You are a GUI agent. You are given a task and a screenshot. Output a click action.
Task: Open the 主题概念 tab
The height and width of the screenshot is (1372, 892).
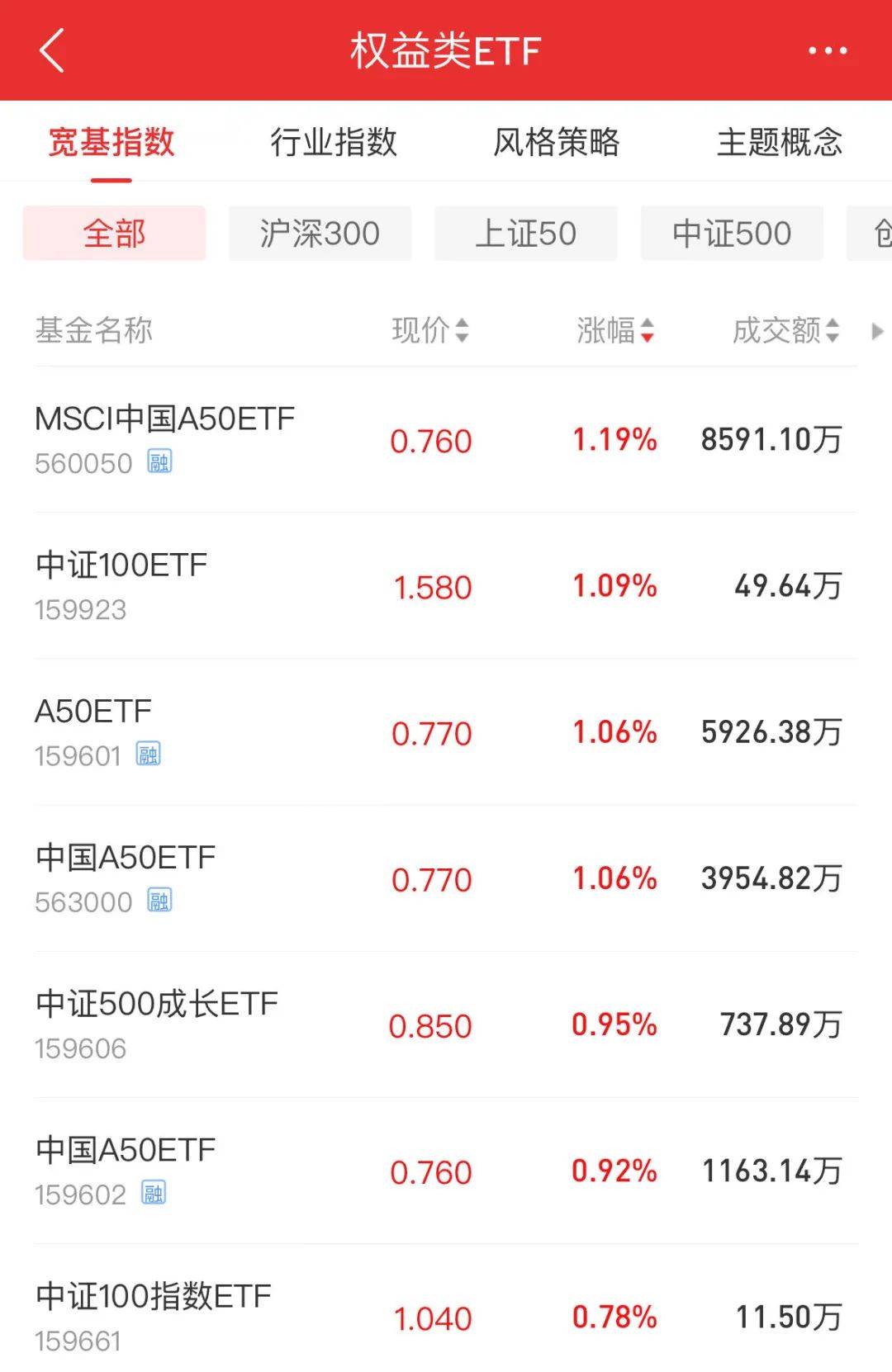780,144
